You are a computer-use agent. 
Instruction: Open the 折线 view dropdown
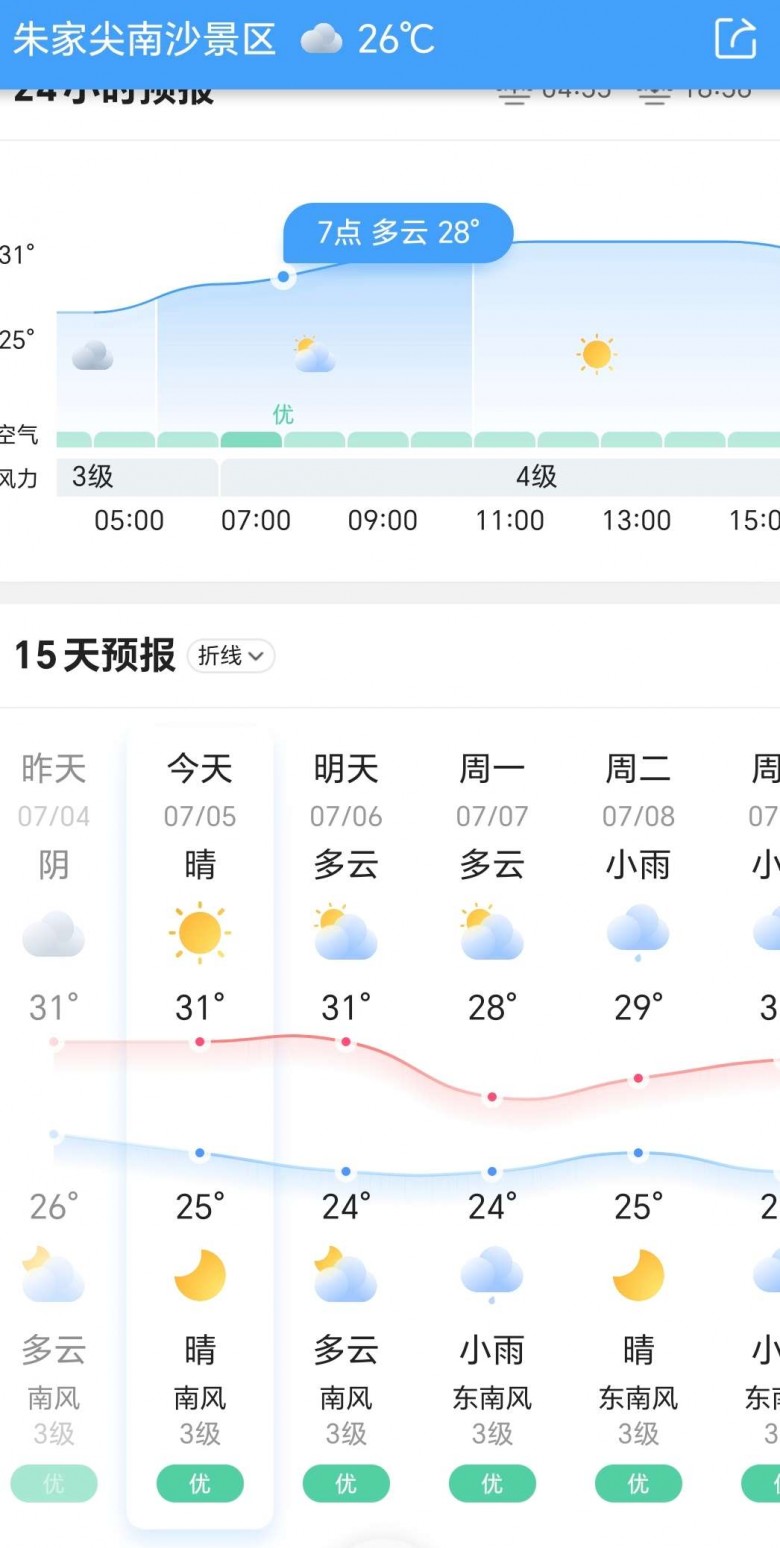coord(231,656)
